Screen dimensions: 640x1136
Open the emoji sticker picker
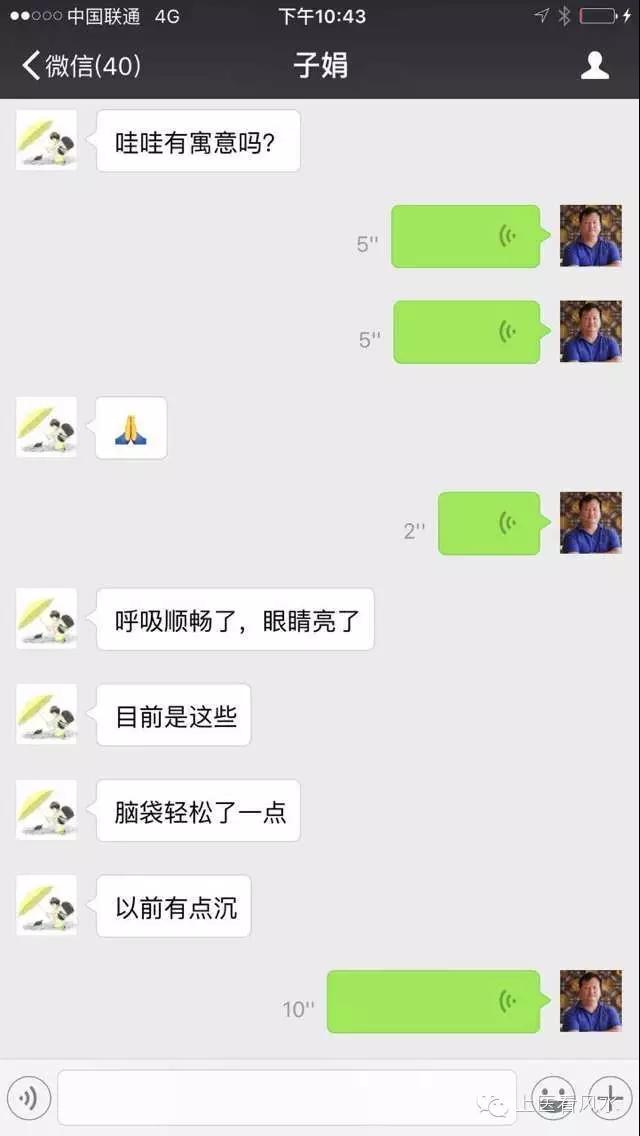(552, 1098)
